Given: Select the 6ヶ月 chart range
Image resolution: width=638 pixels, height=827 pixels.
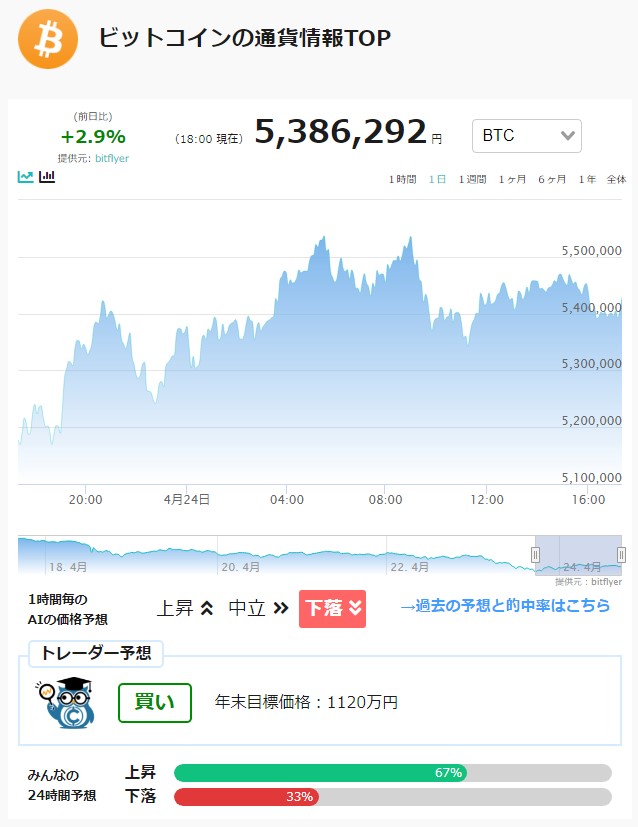Looking at the screenshot, I should point(552,179).
